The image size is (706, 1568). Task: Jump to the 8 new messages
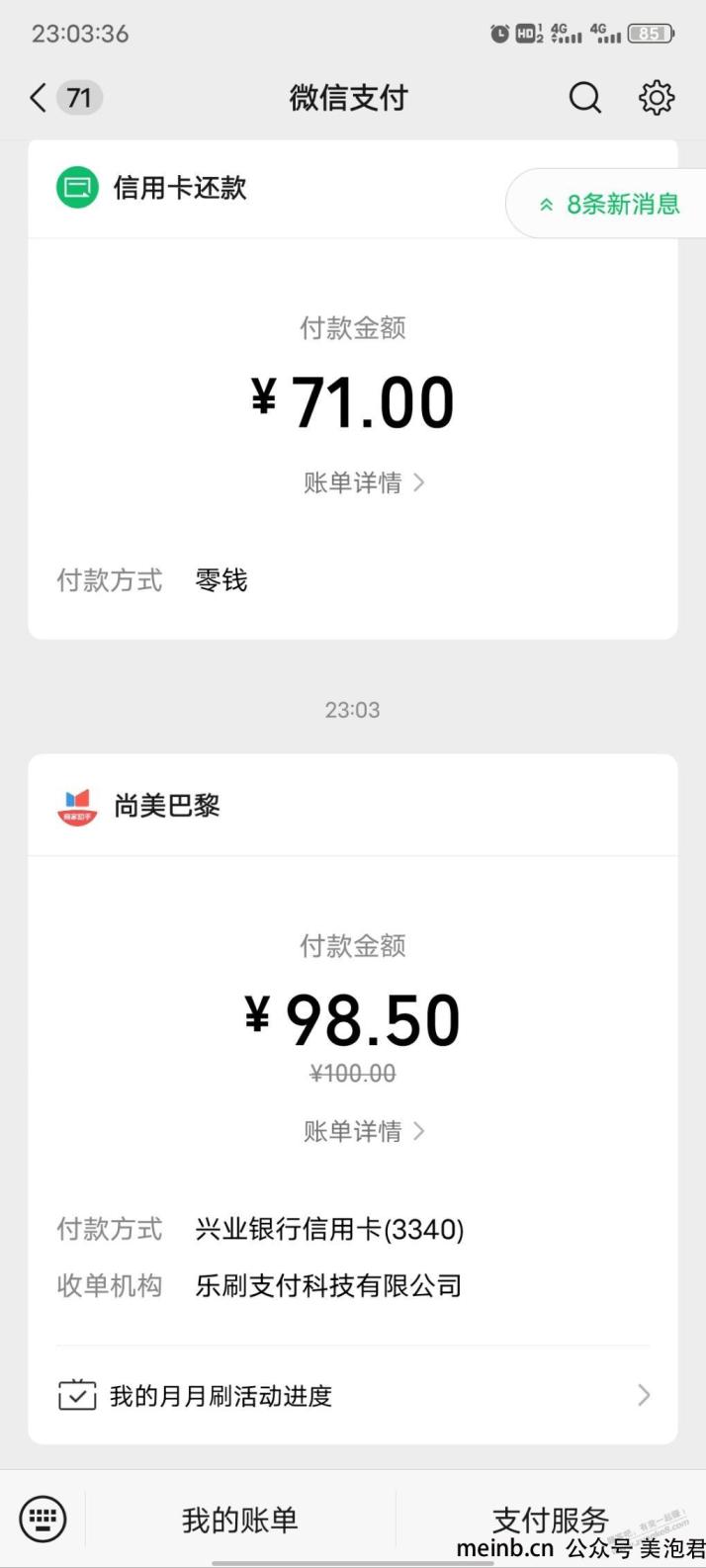click(x=609, y=205)
